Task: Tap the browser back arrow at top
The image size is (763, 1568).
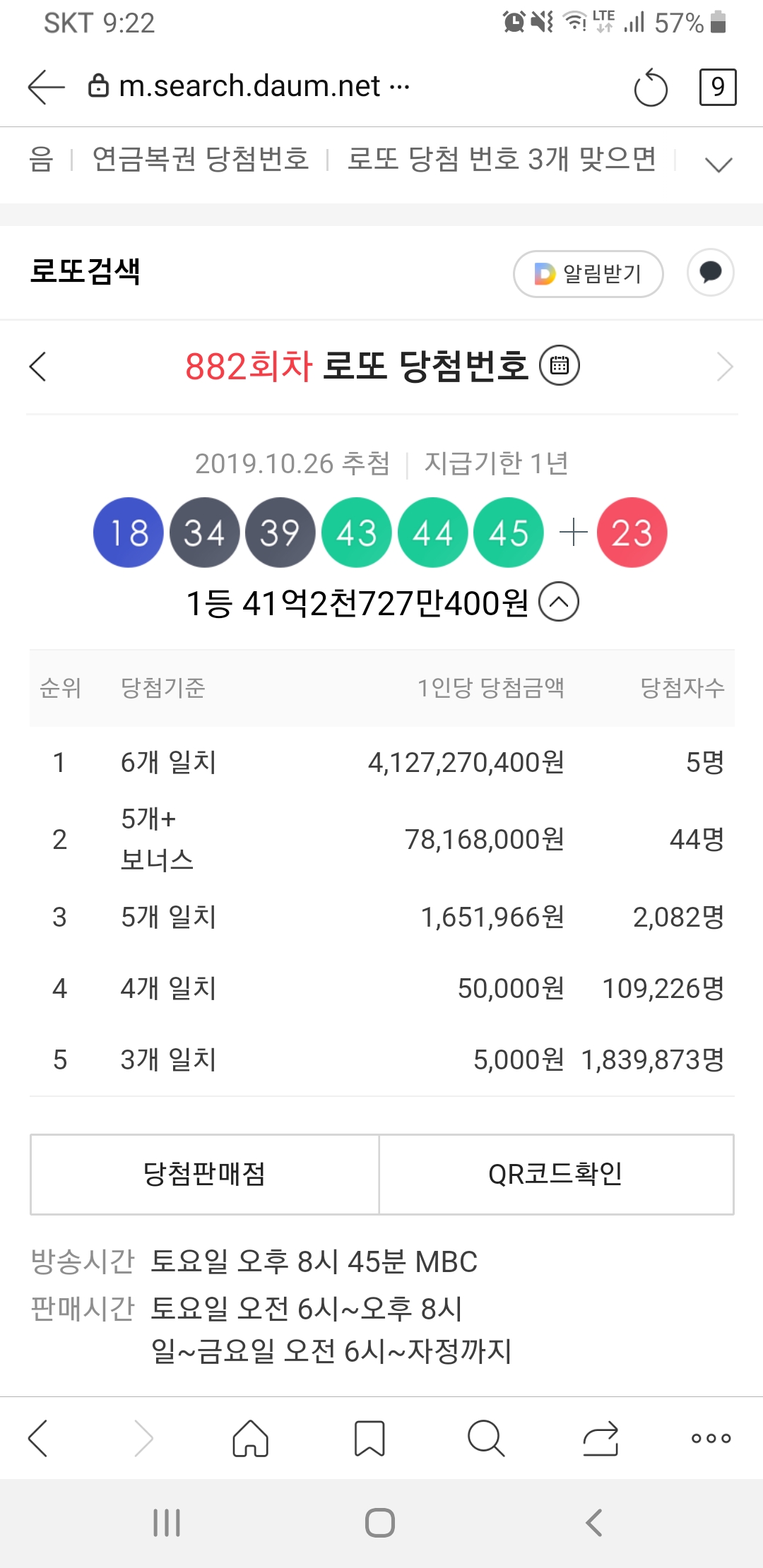Action: 46,87
